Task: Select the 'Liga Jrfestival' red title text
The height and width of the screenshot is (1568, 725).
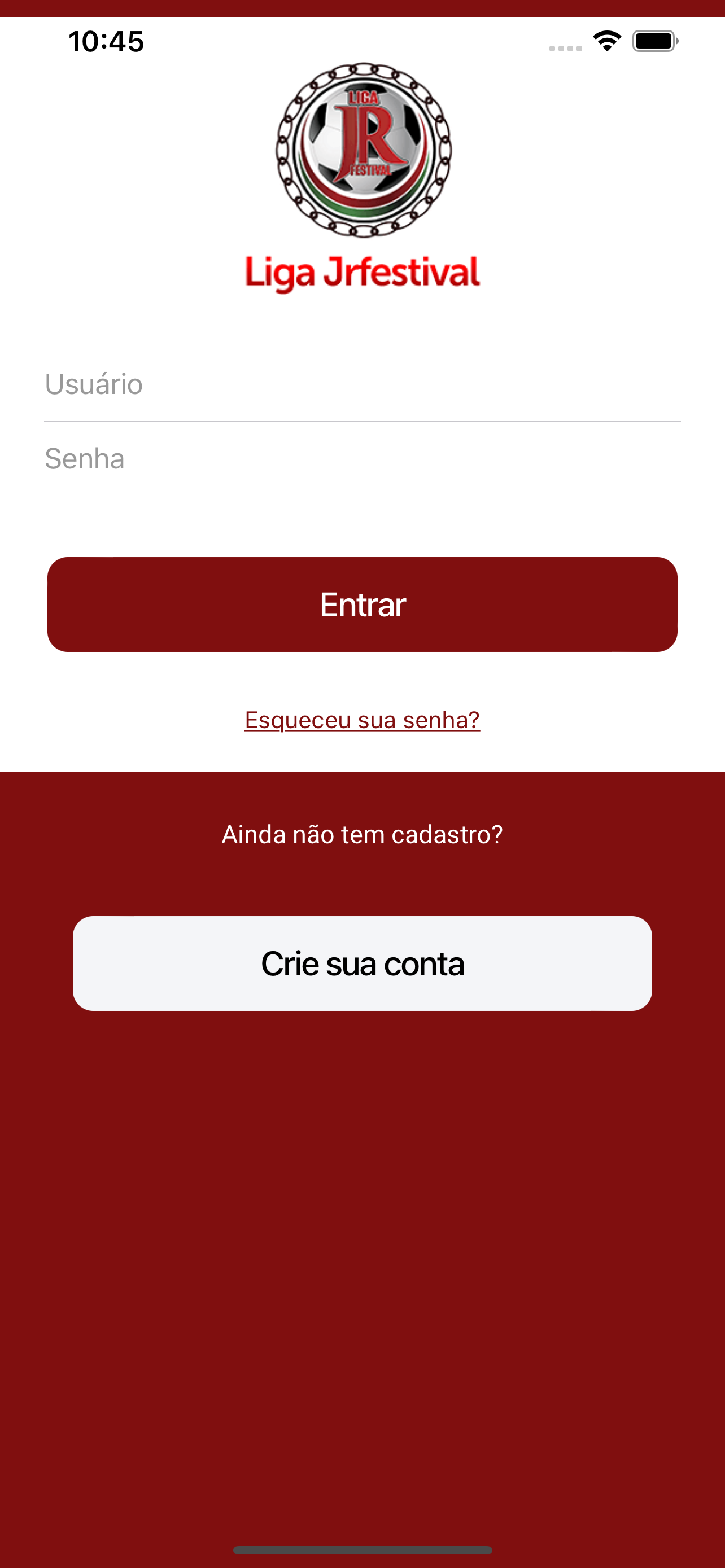Action: click(362, 272)
